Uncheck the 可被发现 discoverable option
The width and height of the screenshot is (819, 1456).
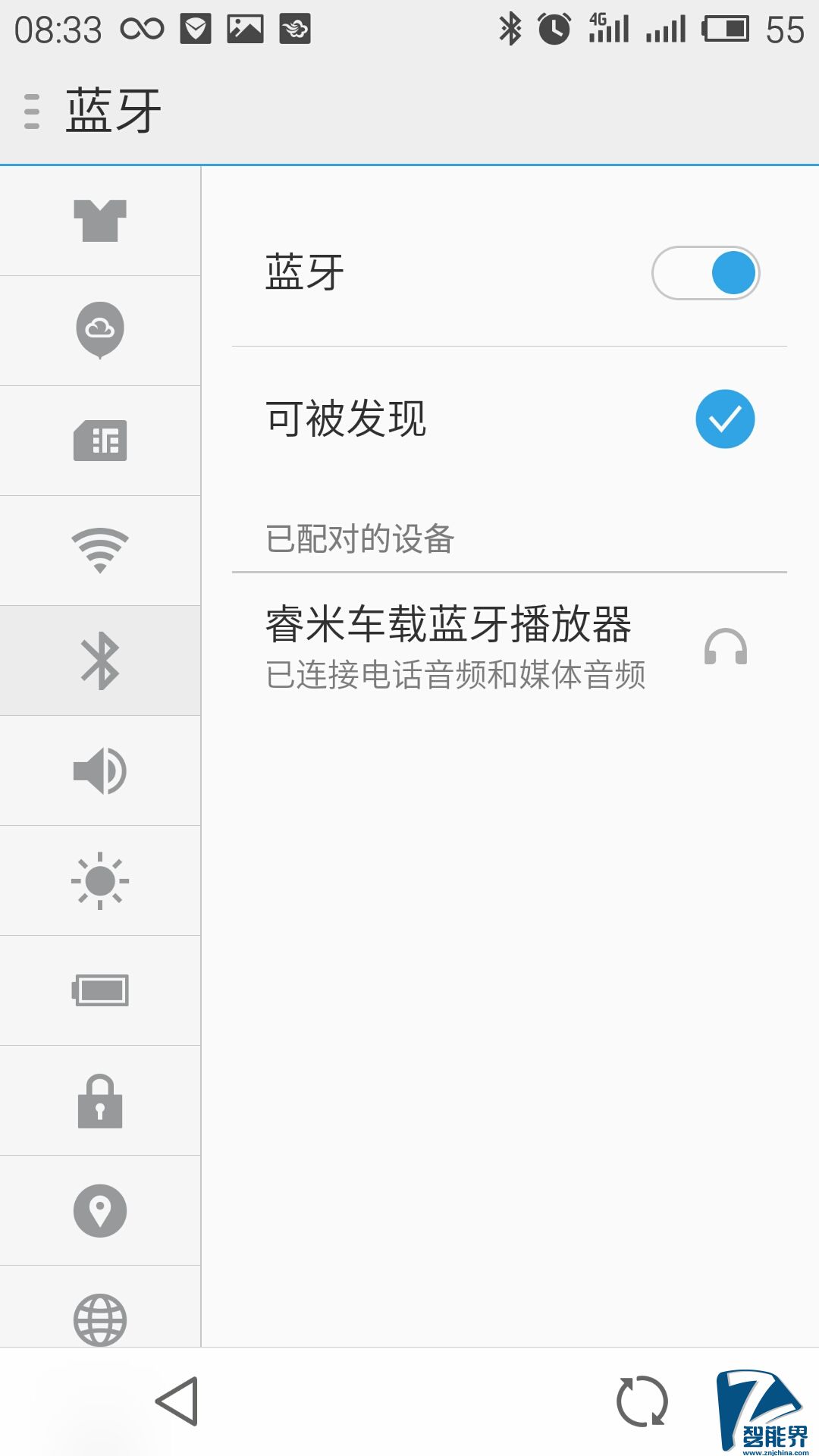[x=725, y=419]
